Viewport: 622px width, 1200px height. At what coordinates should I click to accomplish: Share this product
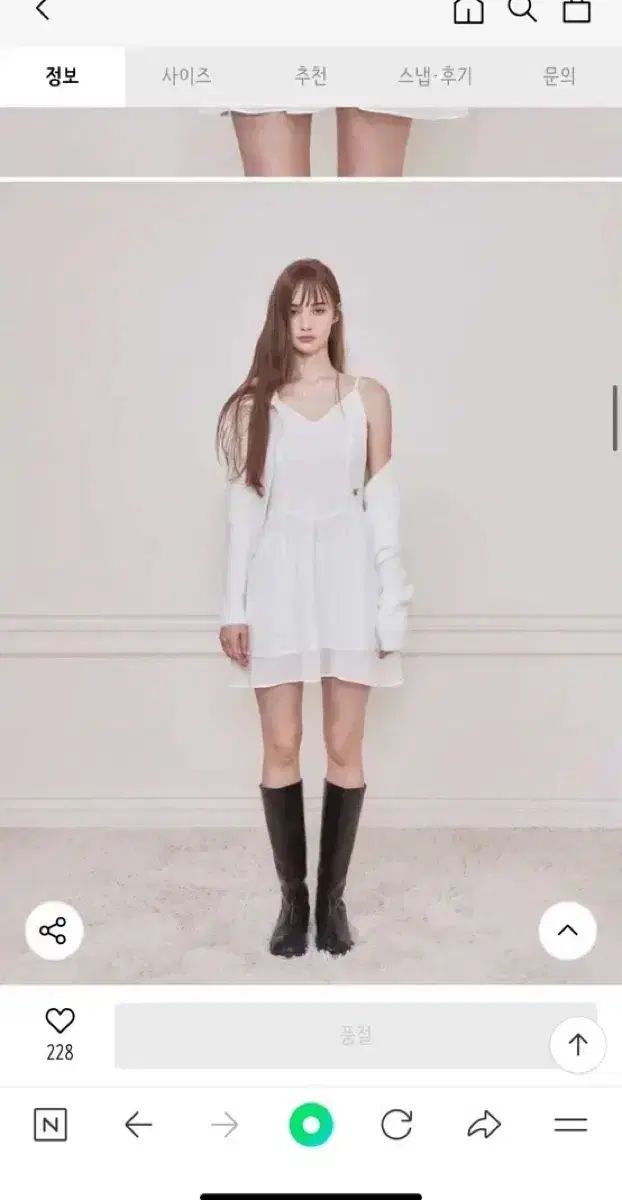(x=53, y=932)
